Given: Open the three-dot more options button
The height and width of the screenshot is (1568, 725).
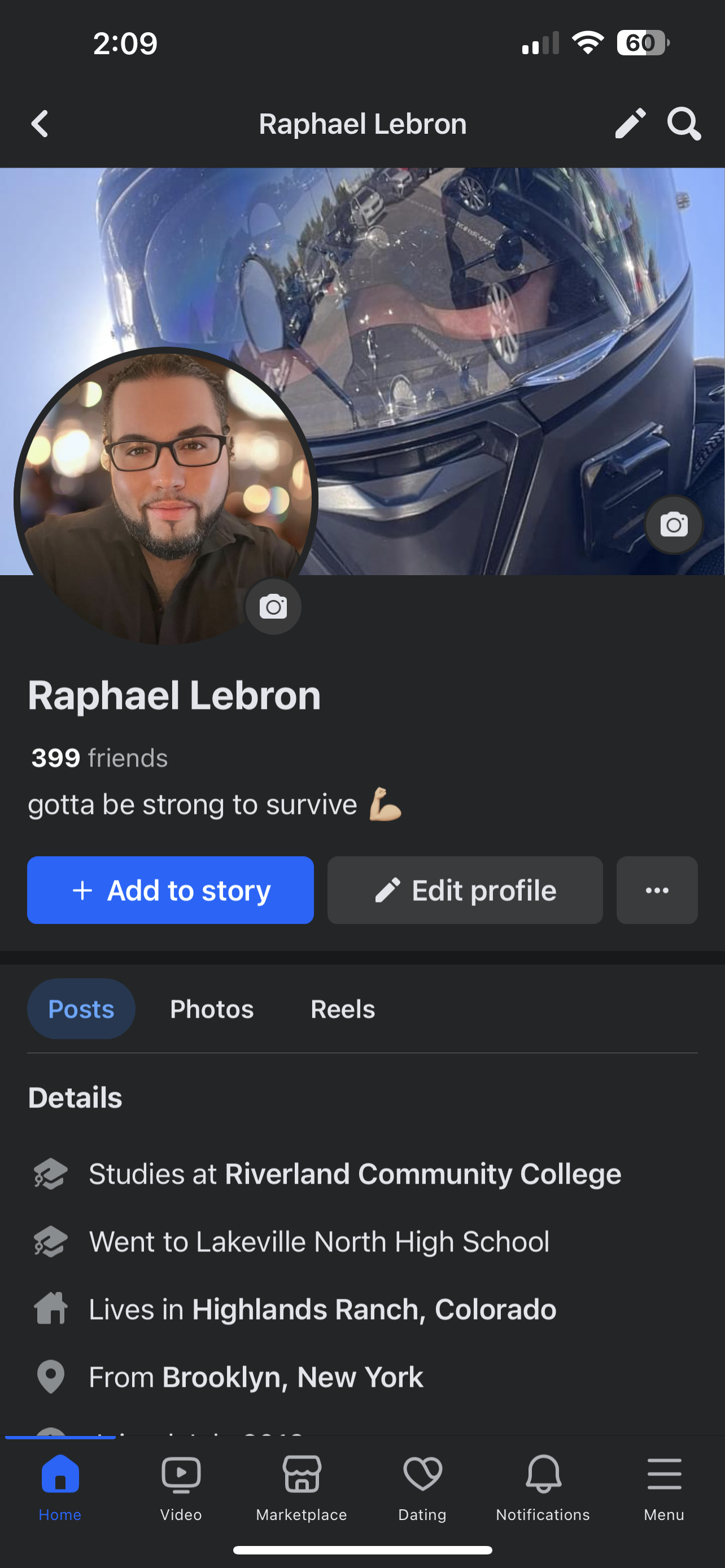Looking at the screenshot, I should [x=657, y=890].
